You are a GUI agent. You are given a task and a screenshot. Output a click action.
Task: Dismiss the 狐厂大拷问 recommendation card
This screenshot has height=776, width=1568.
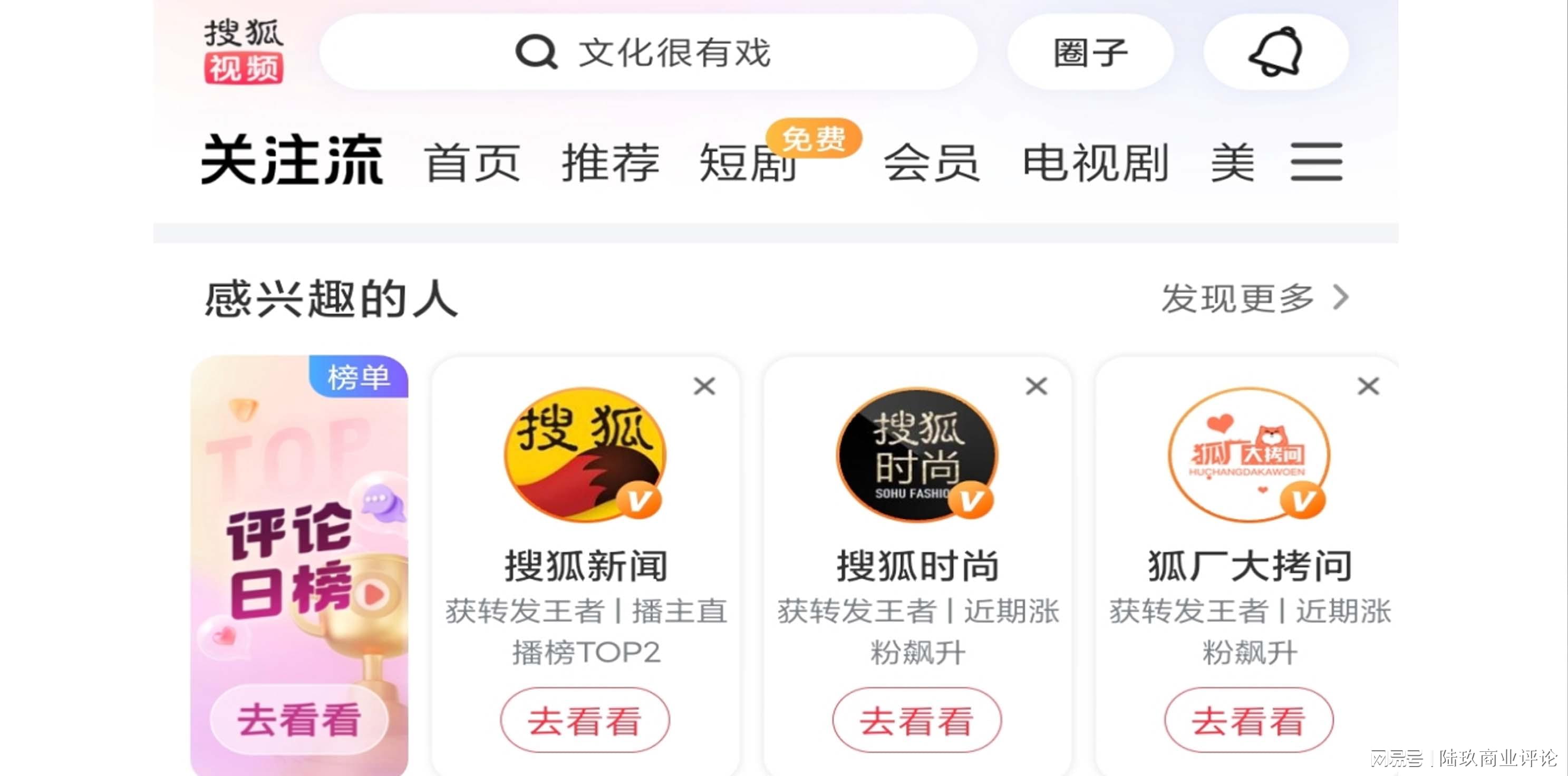pos(1368,386)
